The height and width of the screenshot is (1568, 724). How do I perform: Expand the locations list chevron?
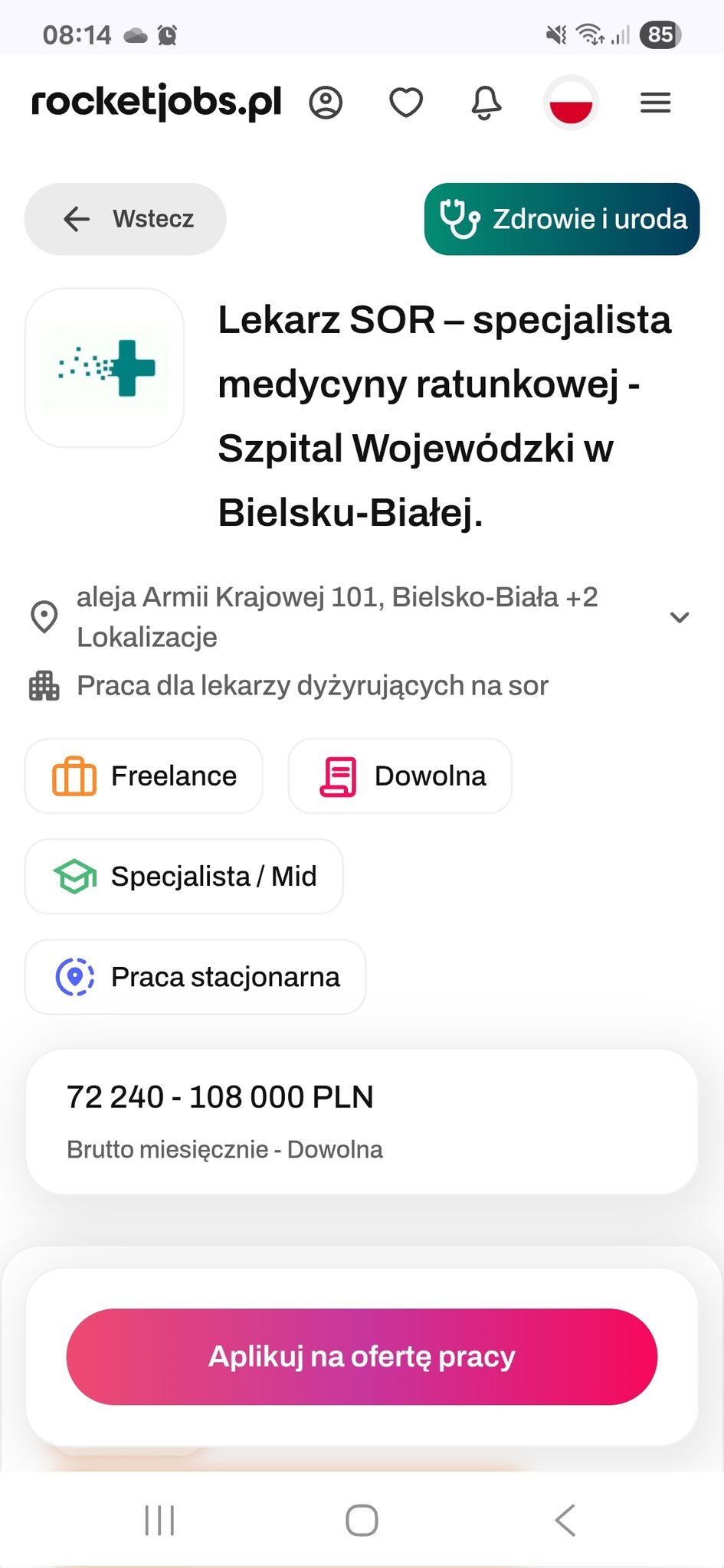[680, 617]
